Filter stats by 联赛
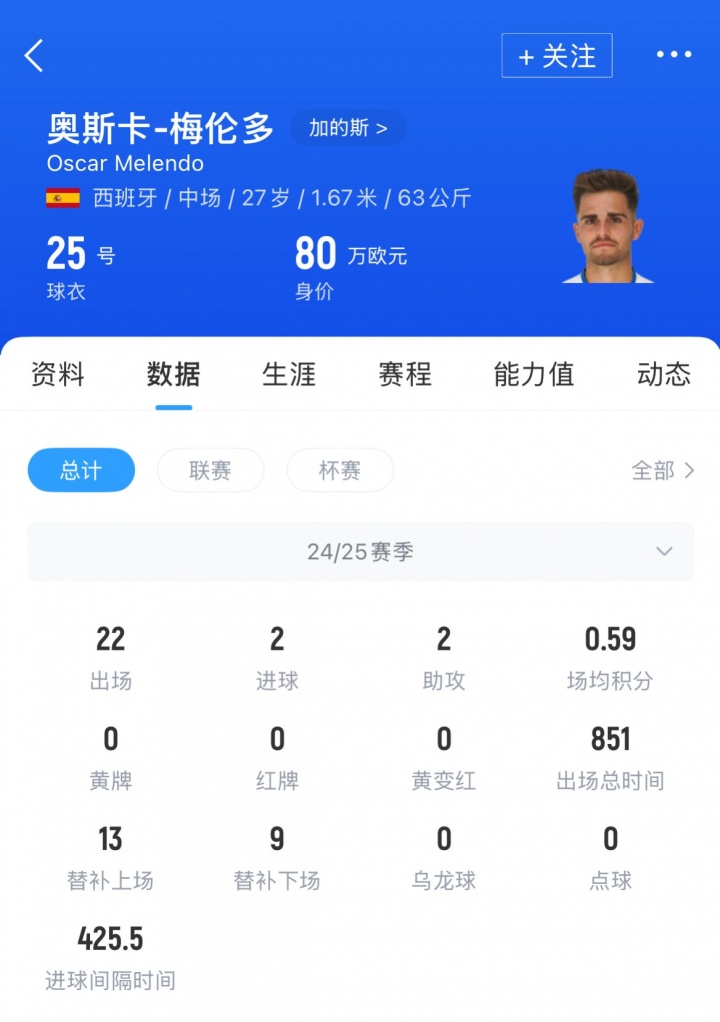 [210, 470]
